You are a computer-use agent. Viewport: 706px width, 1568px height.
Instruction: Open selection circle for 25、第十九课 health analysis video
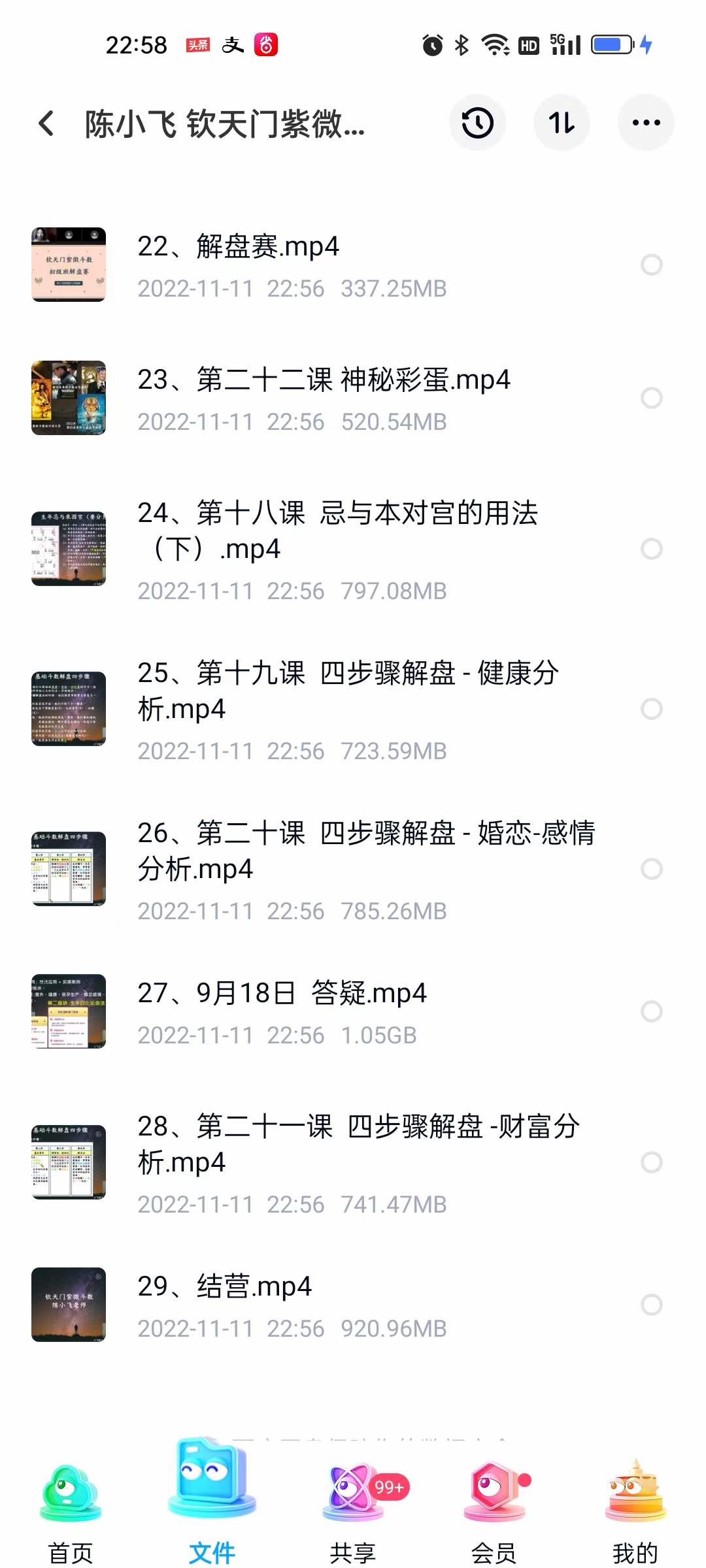651,709
